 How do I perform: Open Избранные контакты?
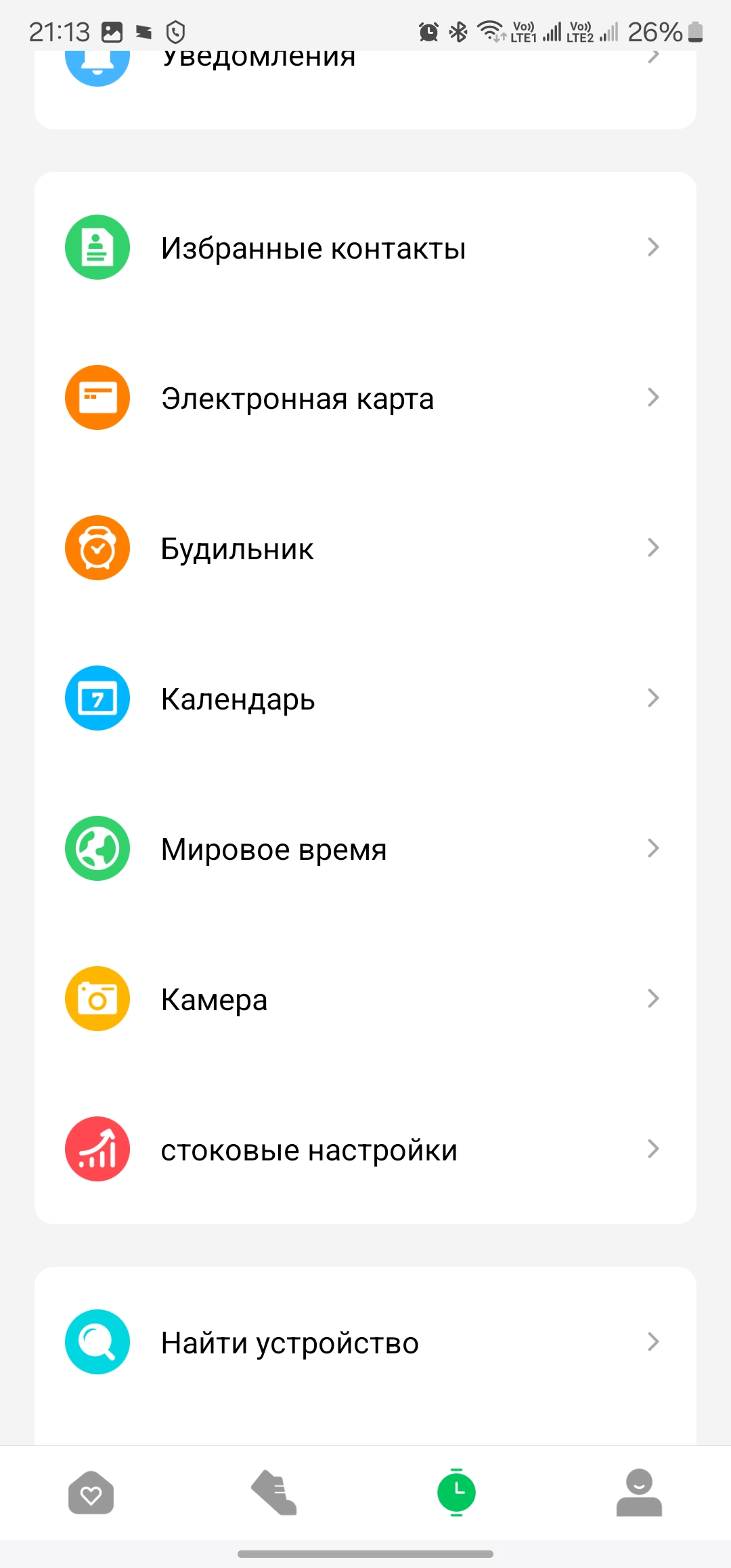point(365,247)
